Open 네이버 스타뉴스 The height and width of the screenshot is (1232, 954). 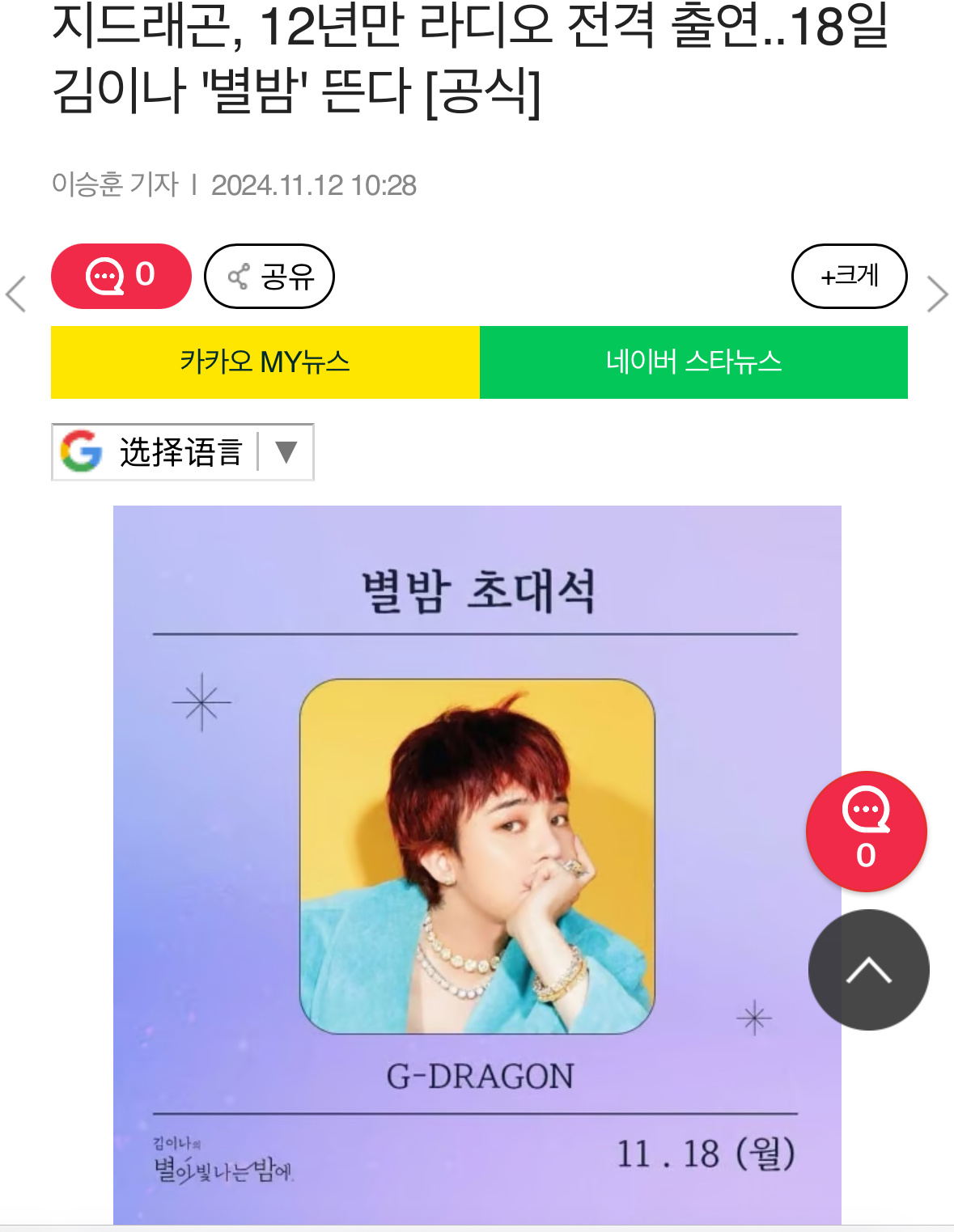click(x=693, y=362)
